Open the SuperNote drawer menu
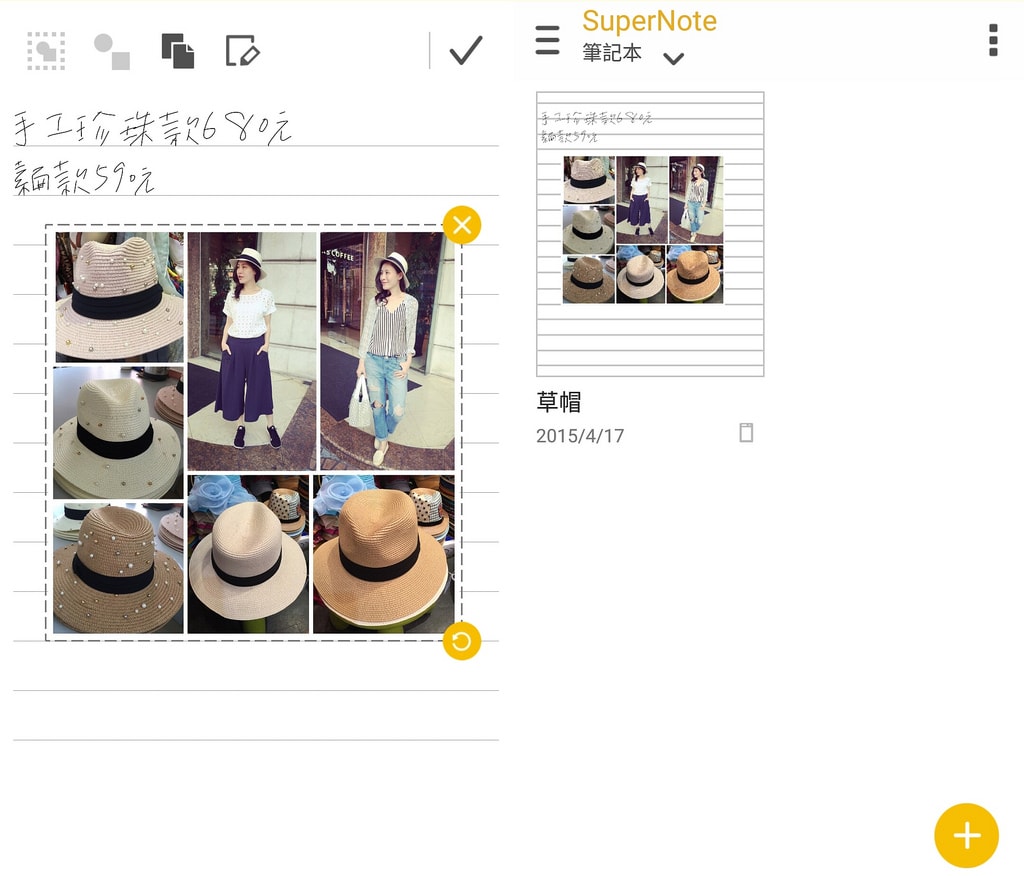 [x=547, y=40]
